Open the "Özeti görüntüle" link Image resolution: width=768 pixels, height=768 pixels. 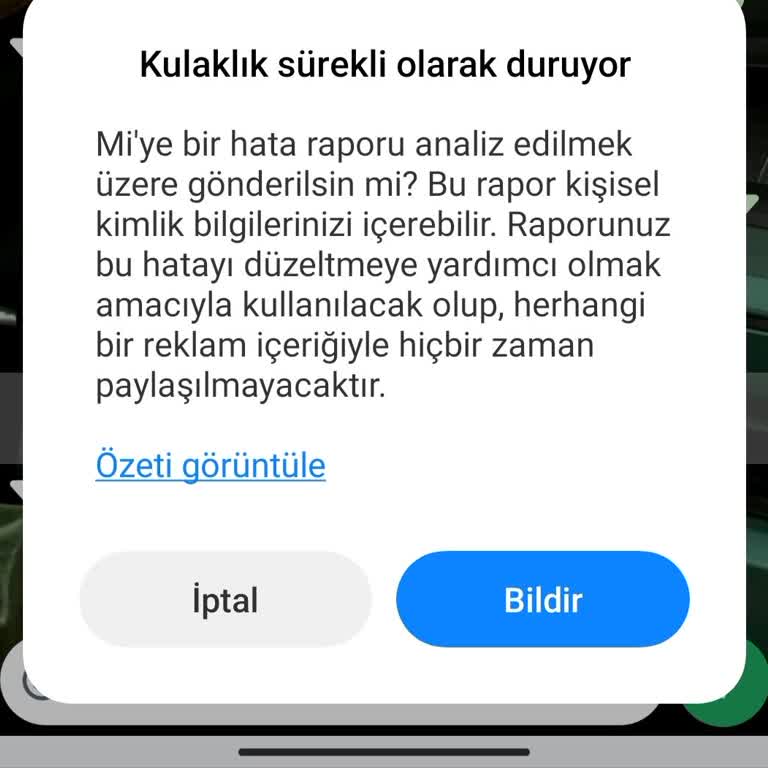[x=210, y=466]
